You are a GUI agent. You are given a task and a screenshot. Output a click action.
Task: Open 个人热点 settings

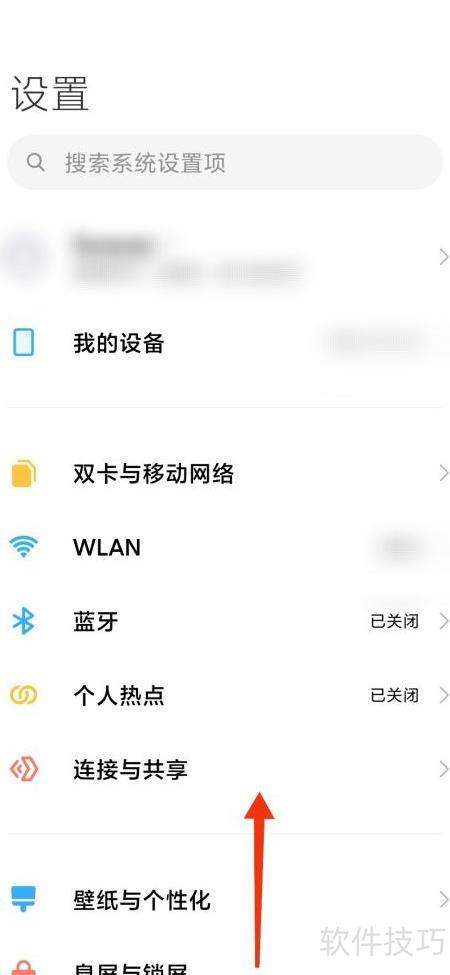click(225, 695)
